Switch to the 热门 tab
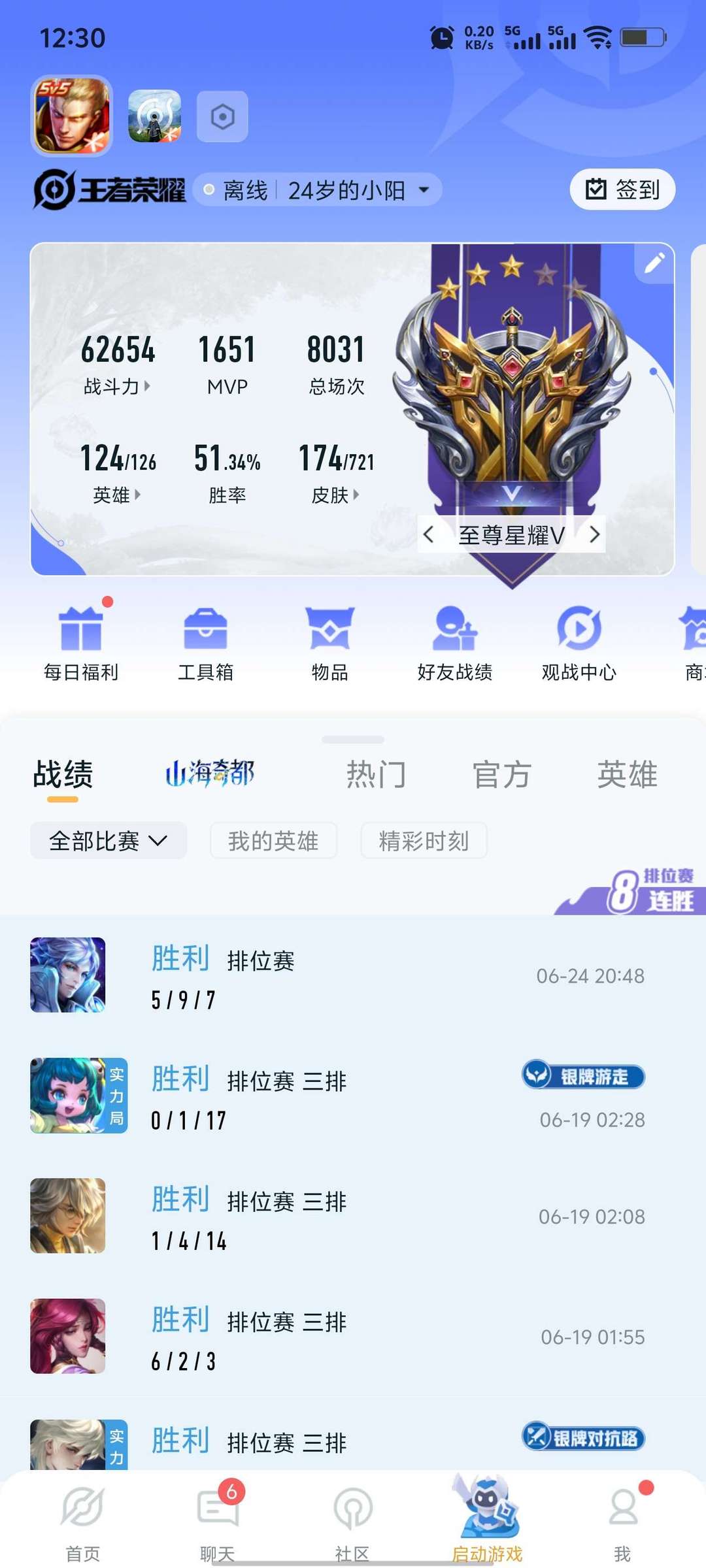This screenshot has width=706, height=1568. 377,775
